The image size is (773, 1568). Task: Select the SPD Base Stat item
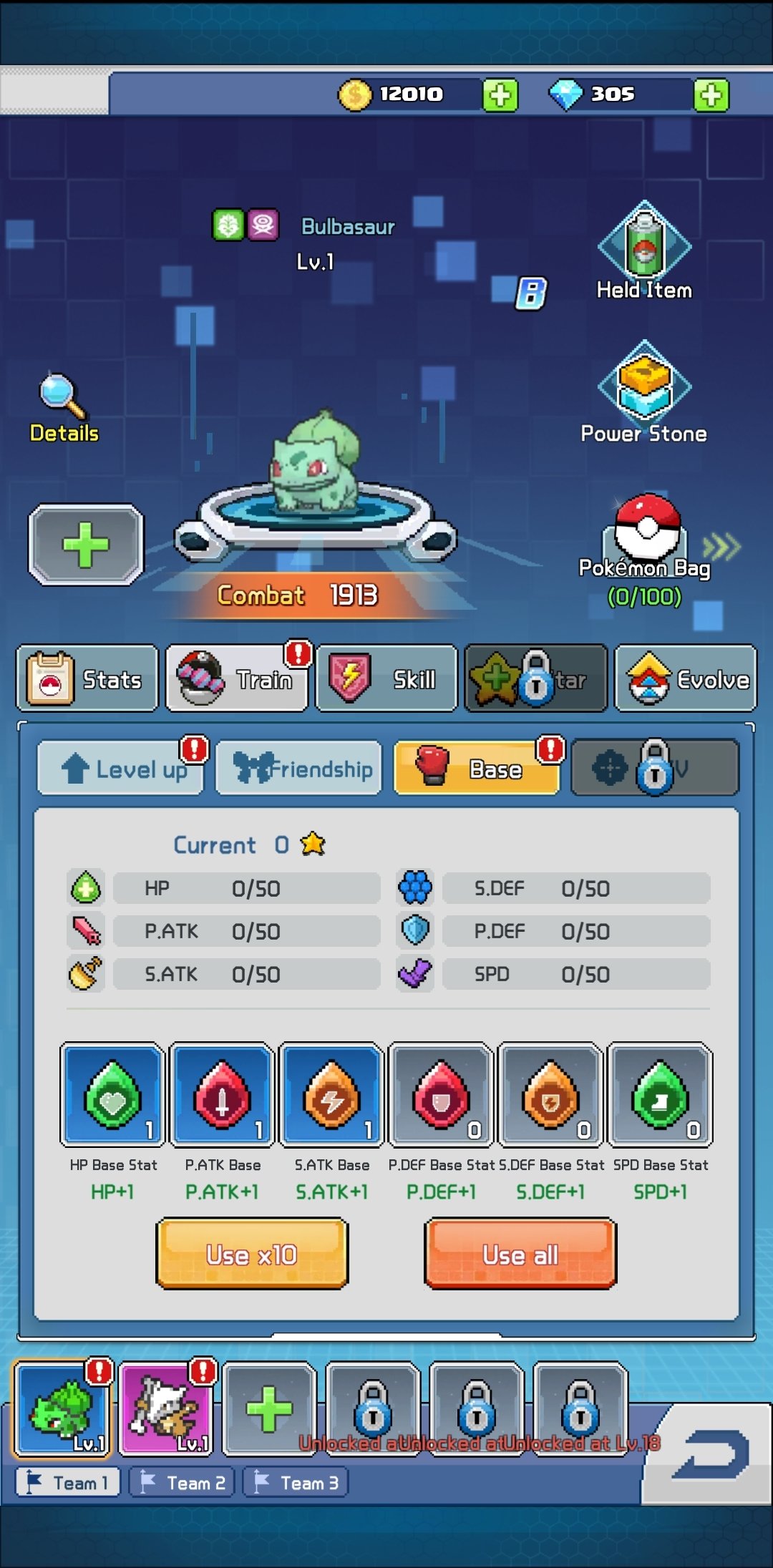(660, 1094)
